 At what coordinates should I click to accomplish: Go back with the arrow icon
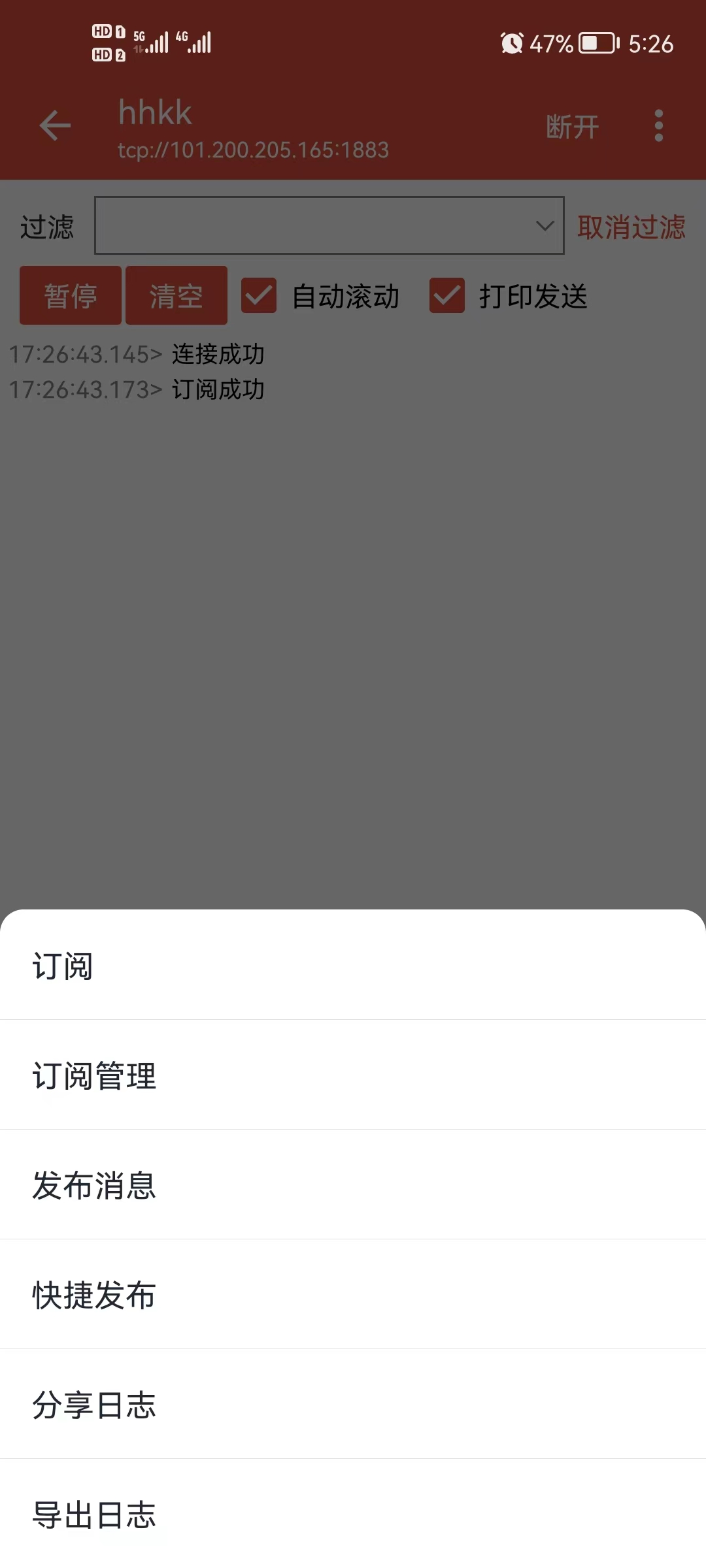click(x=55, y=125)
